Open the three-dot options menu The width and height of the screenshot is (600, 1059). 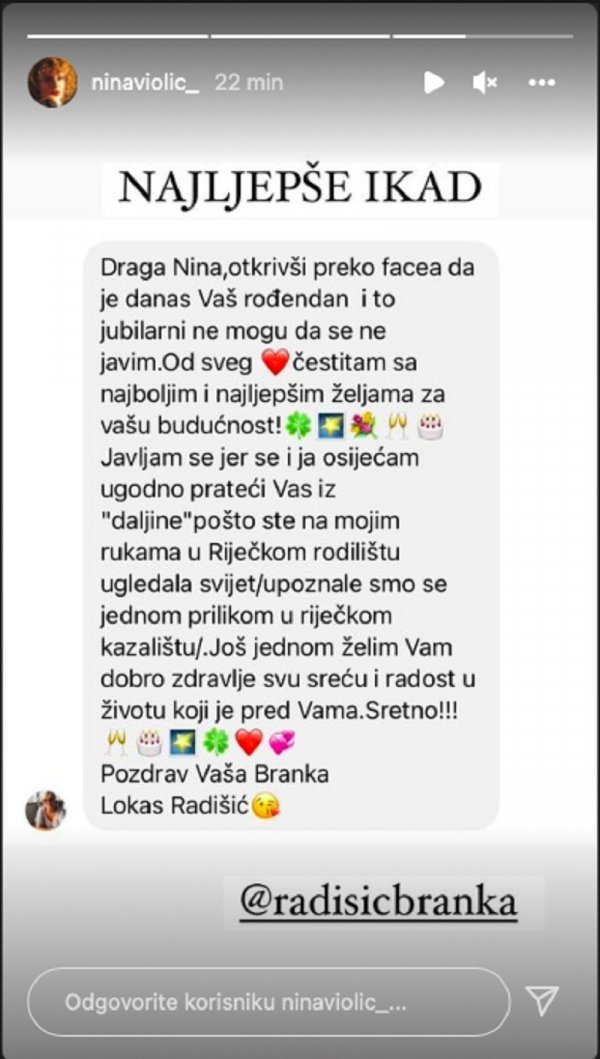[541, 83]
